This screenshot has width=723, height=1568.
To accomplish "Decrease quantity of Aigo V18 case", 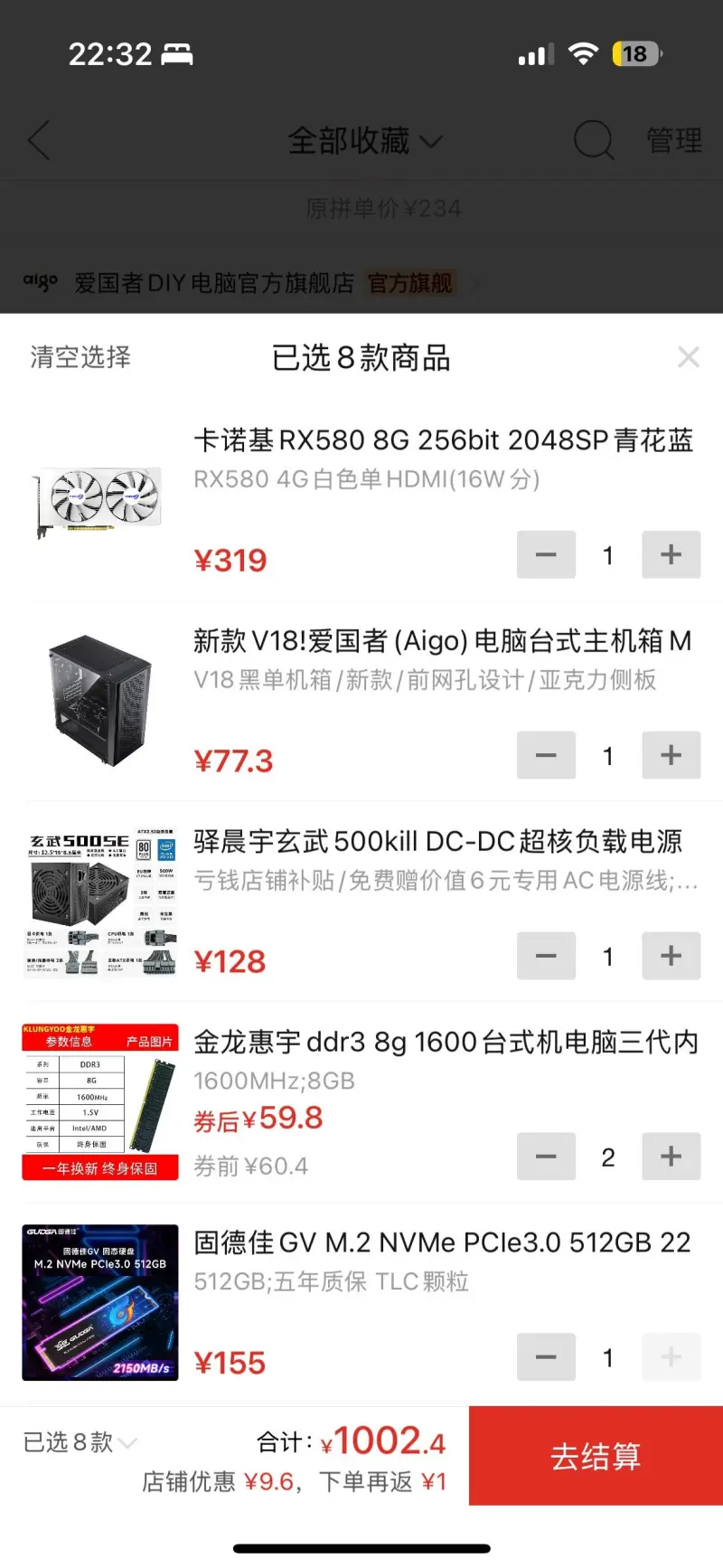I will point(546,755).
